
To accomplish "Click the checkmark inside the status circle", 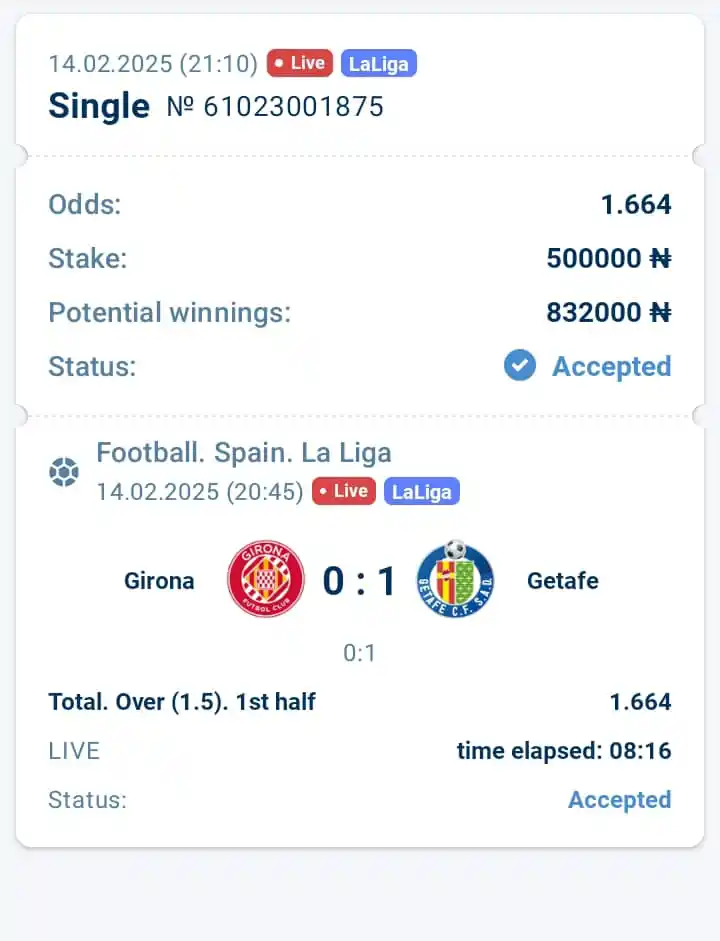I will [519, 366].
